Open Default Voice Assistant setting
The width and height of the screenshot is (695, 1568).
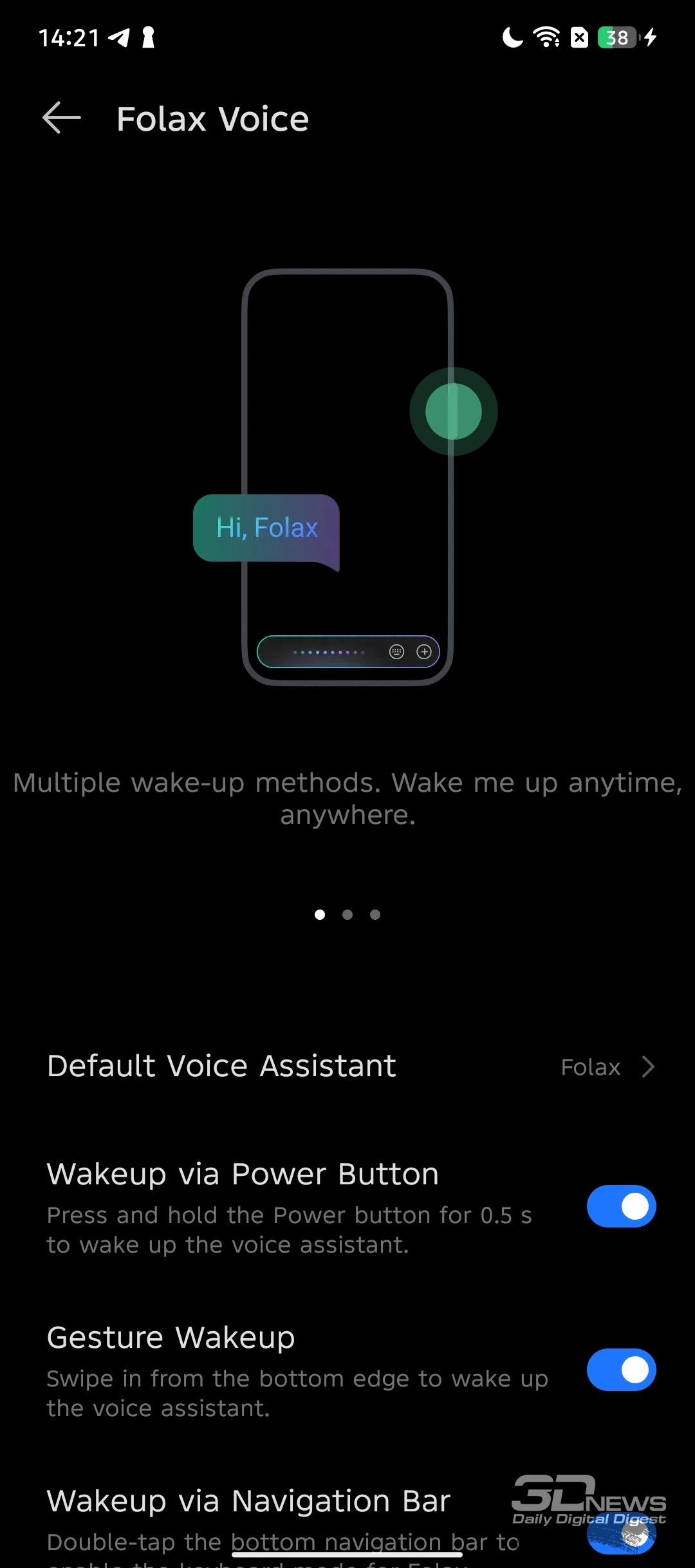[347, 1067]
